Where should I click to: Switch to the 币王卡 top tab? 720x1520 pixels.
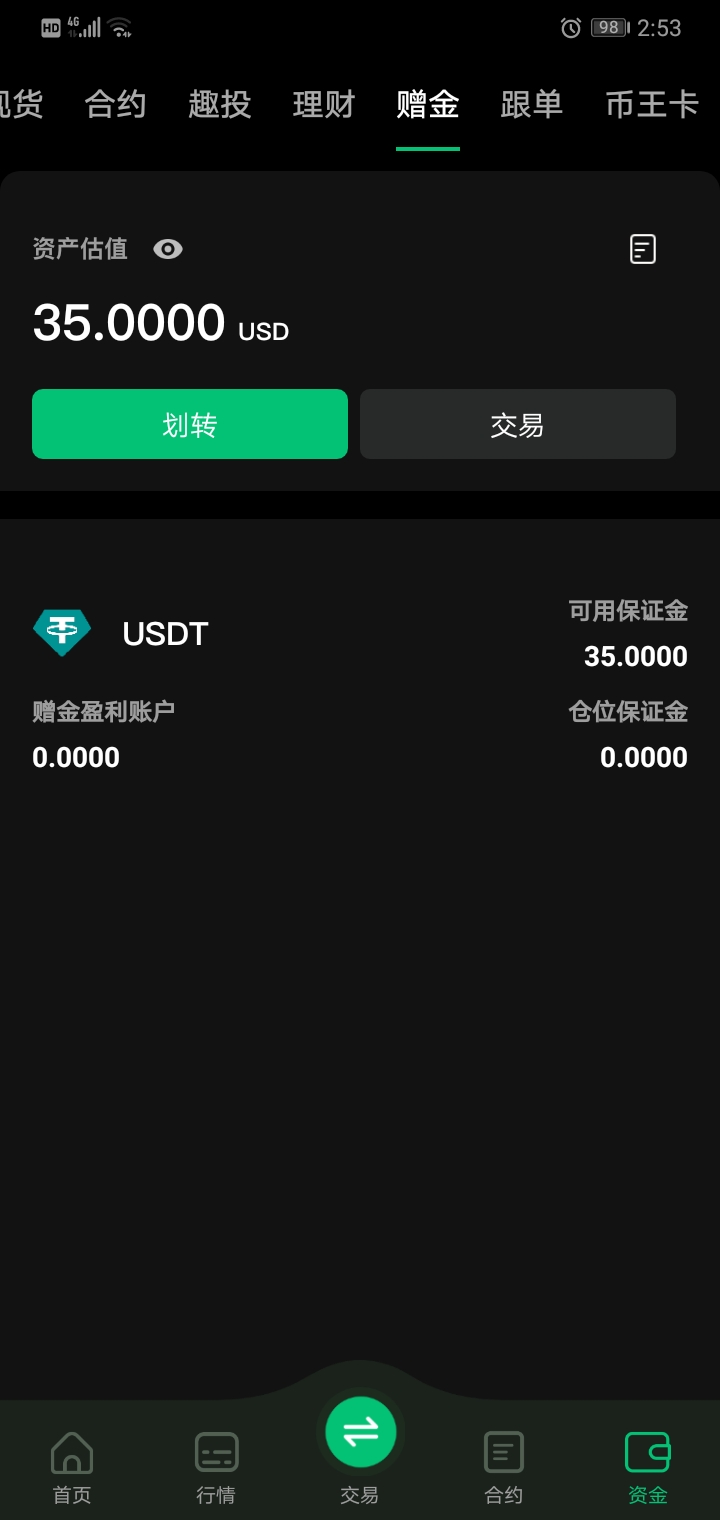(x=652, y=104)
